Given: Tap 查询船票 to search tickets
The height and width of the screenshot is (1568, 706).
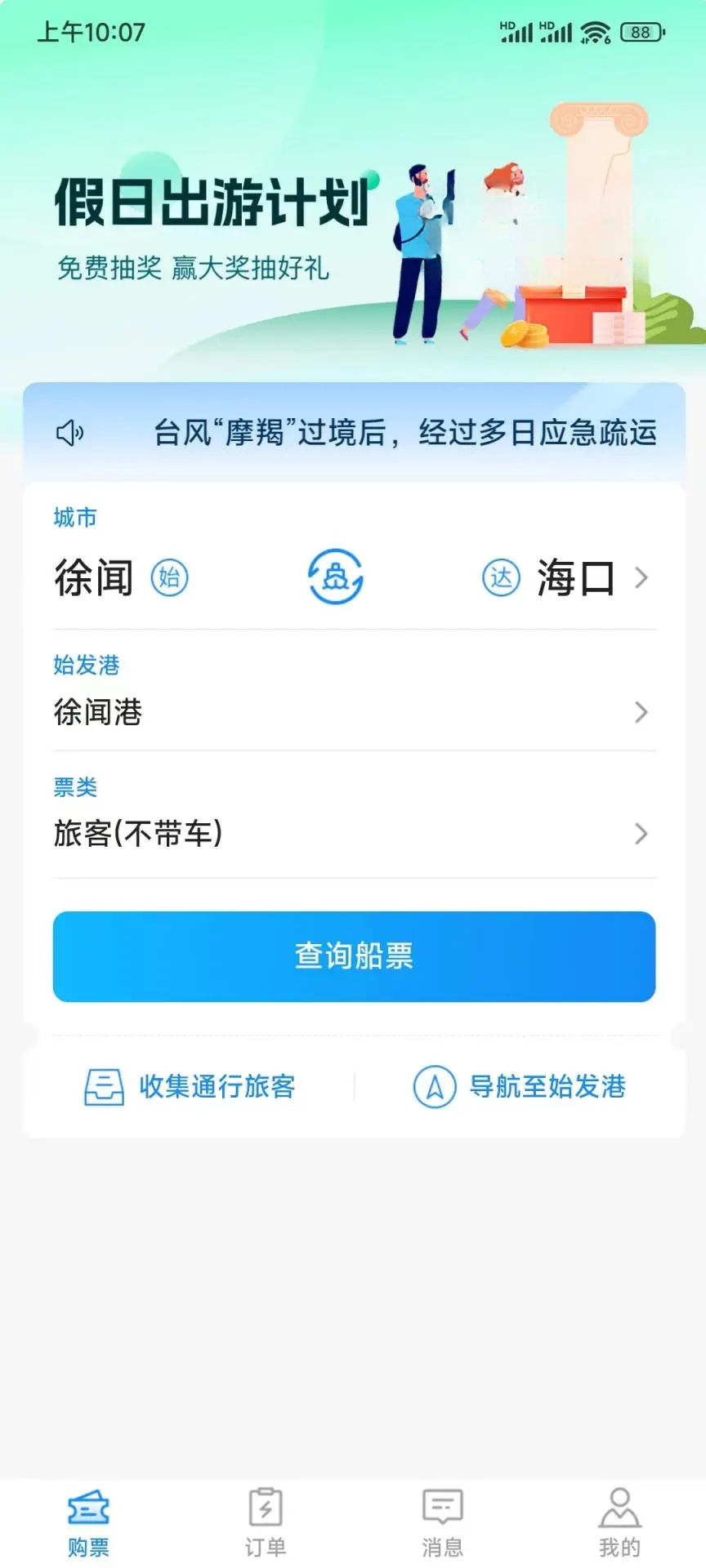Looking at the screenshot, I should [354, 956].
